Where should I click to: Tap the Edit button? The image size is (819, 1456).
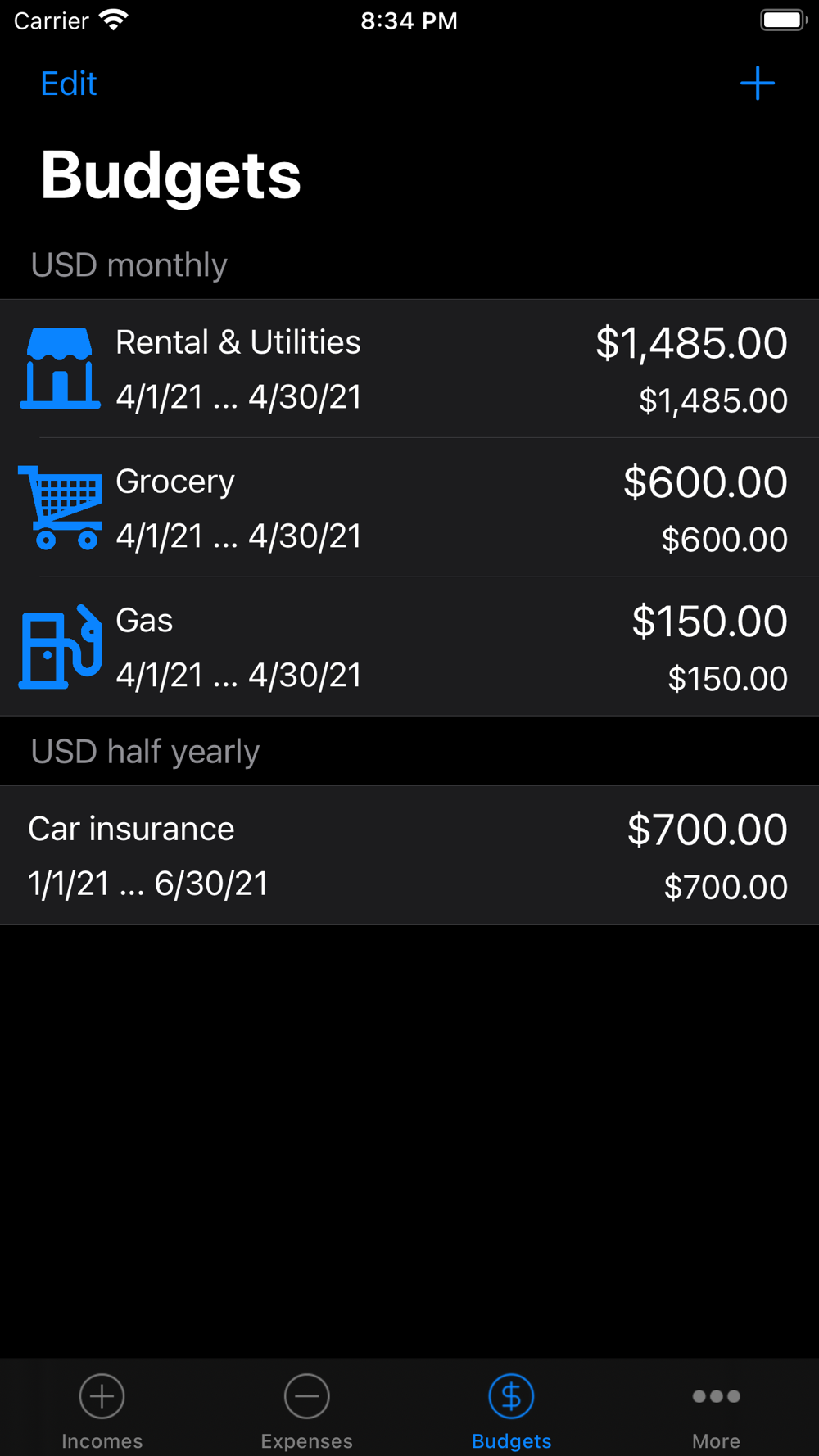pos(69,84)
